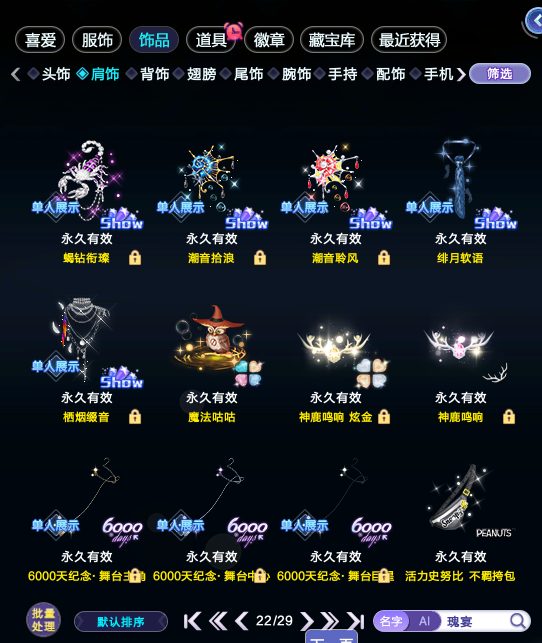Select the 翅膀 subcategory

click(195, 74)
